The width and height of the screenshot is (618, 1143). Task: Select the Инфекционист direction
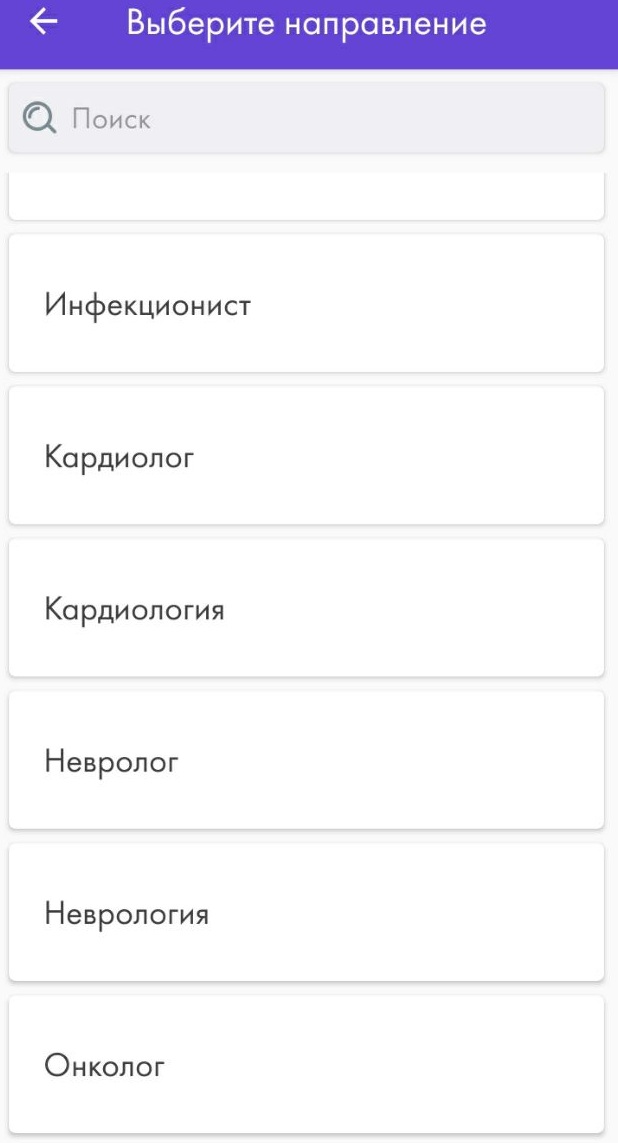[306, 304]
